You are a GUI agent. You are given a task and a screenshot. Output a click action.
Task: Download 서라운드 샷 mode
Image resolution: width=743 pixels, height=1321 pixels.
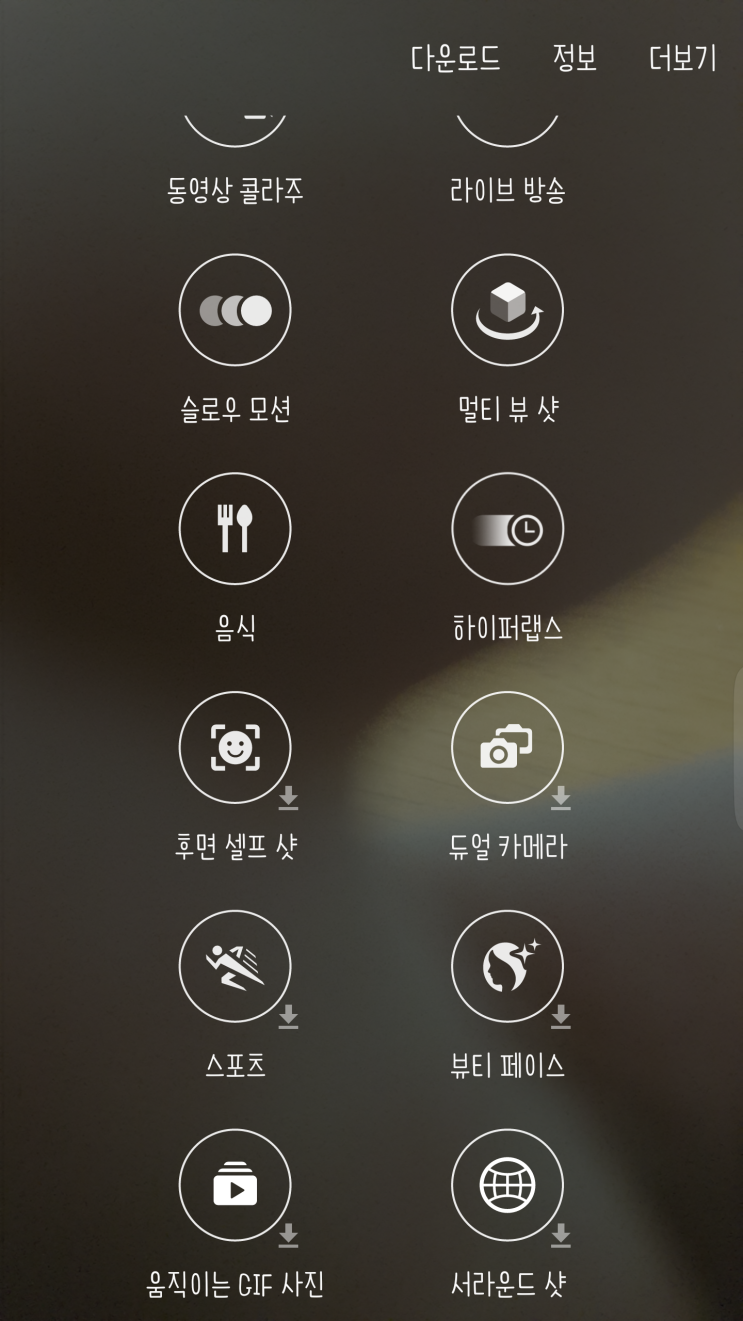[x=507, y=1186]
